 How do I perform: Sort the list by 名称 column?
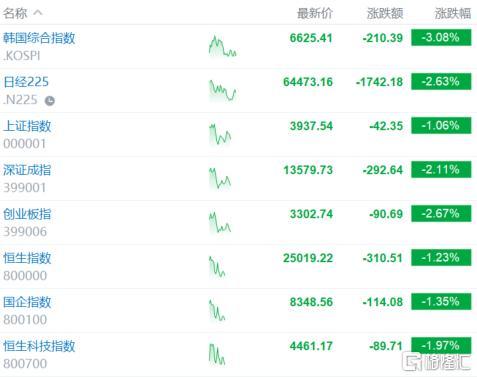(x=23, y=13)
